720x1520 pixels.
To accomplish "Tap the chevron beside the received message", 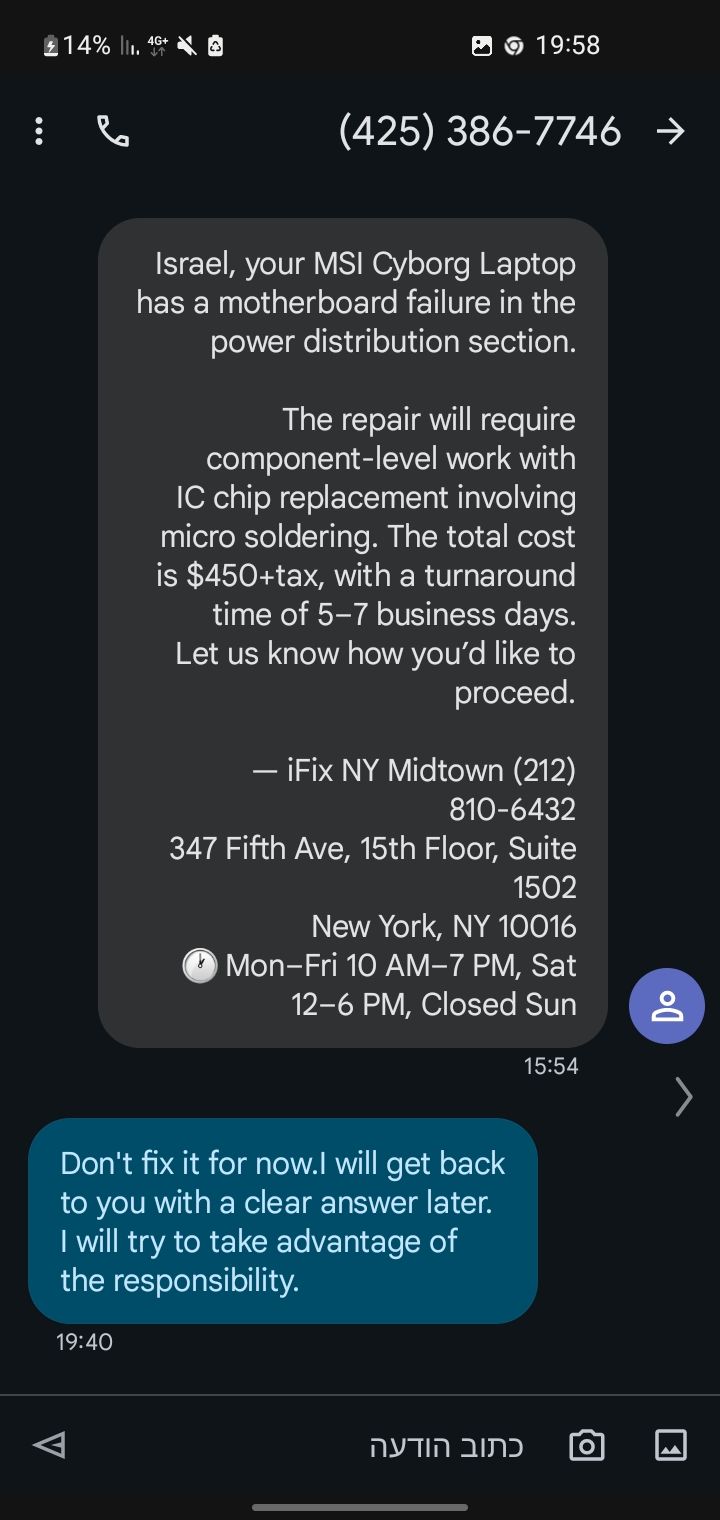I will 683,1097.
